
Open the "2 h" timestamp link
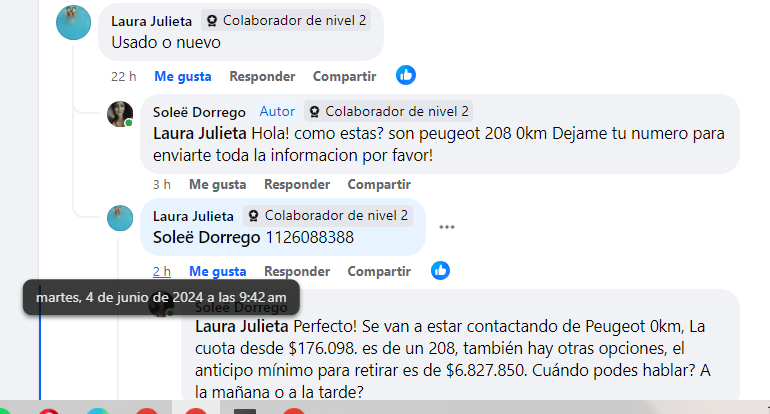coord(162,271)
